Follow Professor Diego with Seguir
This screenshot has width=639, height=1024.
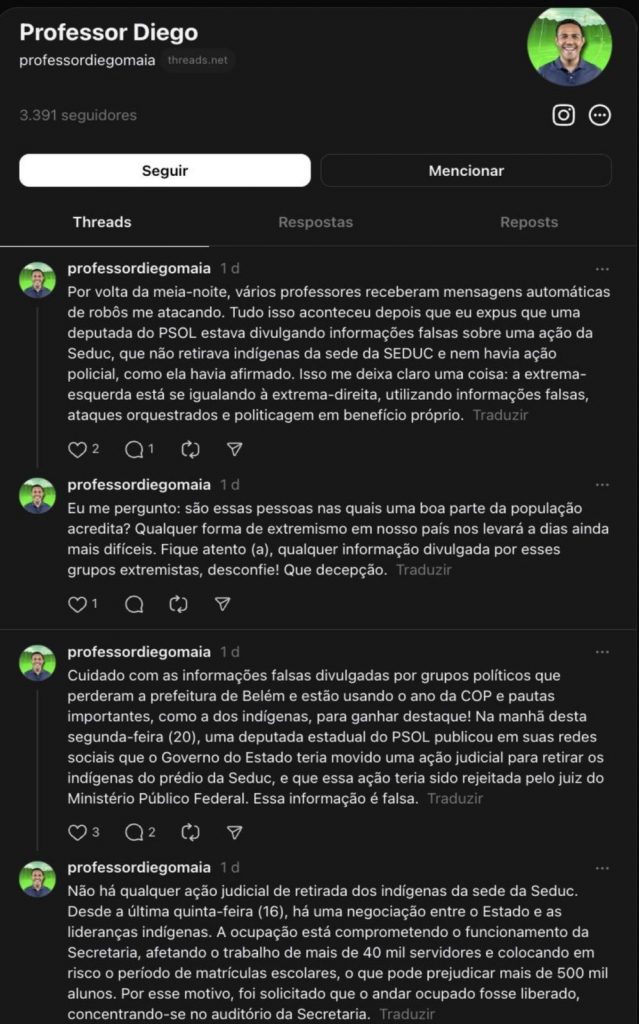[165, 170]
